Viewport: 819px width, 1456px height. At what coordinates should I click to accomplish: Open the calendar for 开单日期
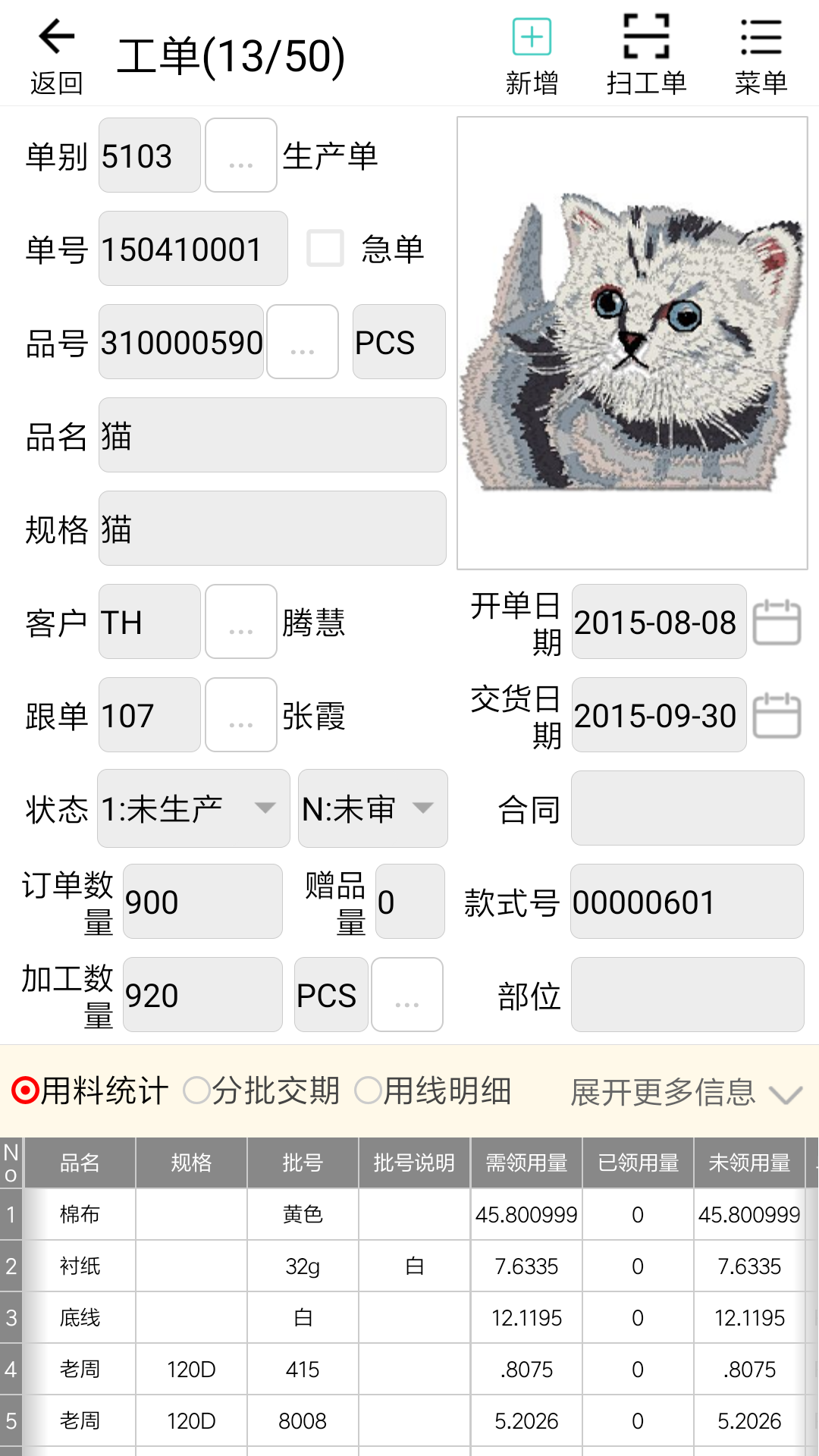point(777,622)
